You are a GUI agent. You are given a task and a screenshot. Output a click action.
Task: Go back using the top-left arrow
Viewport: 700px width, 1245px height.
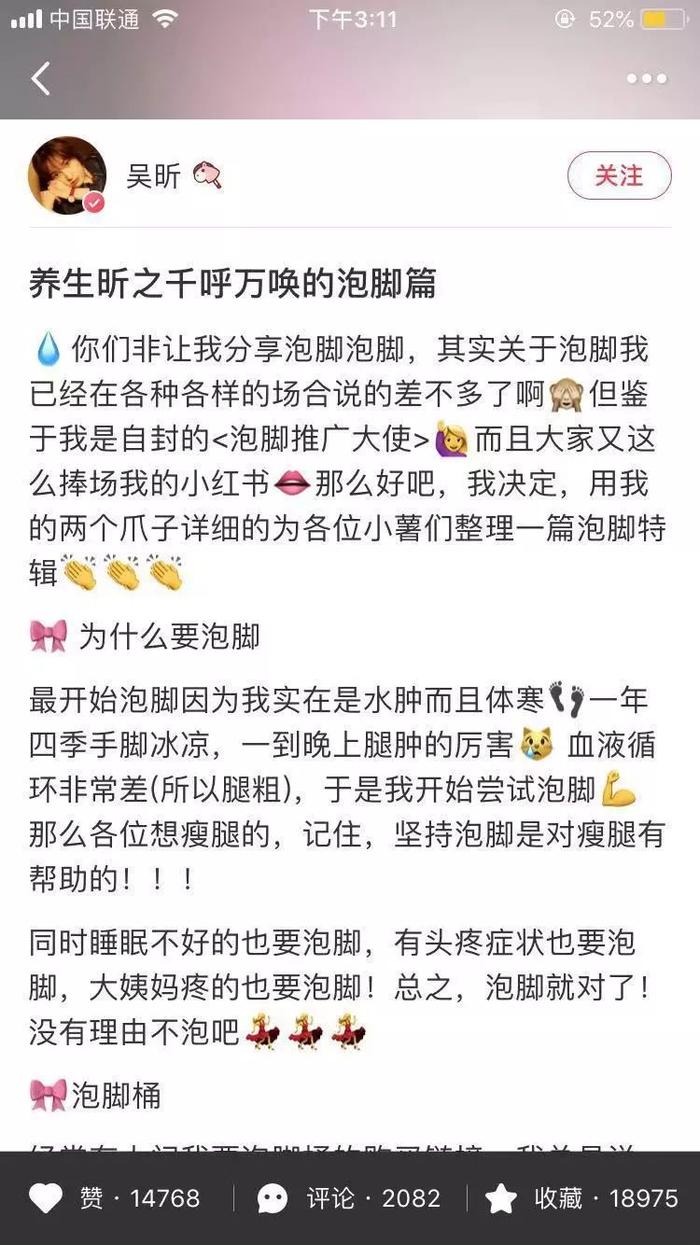coord(40,78)
